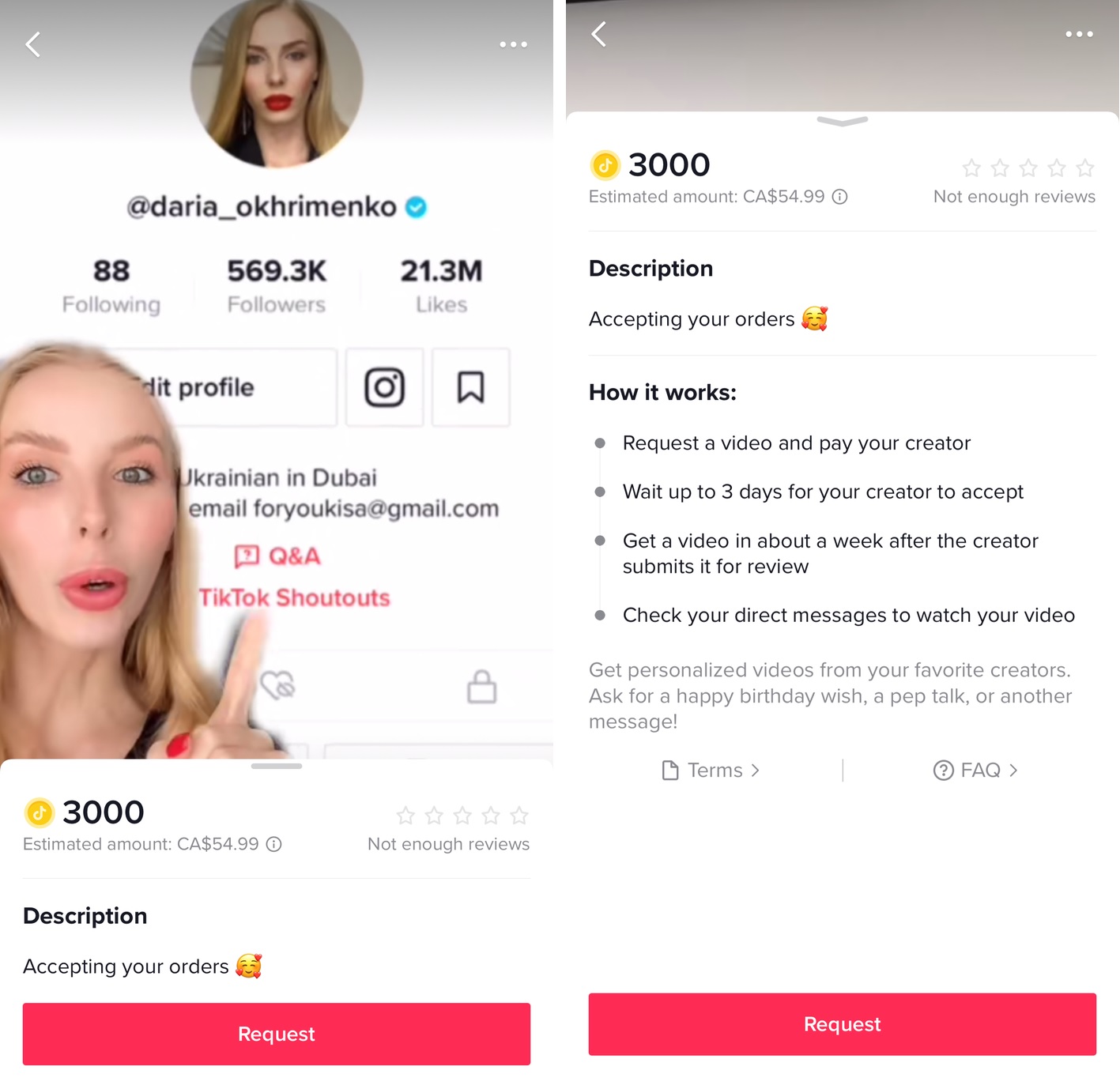The image size is (1120, 1089).
Task: Show estimated amount info in How it works sheet
Action: 840,197
